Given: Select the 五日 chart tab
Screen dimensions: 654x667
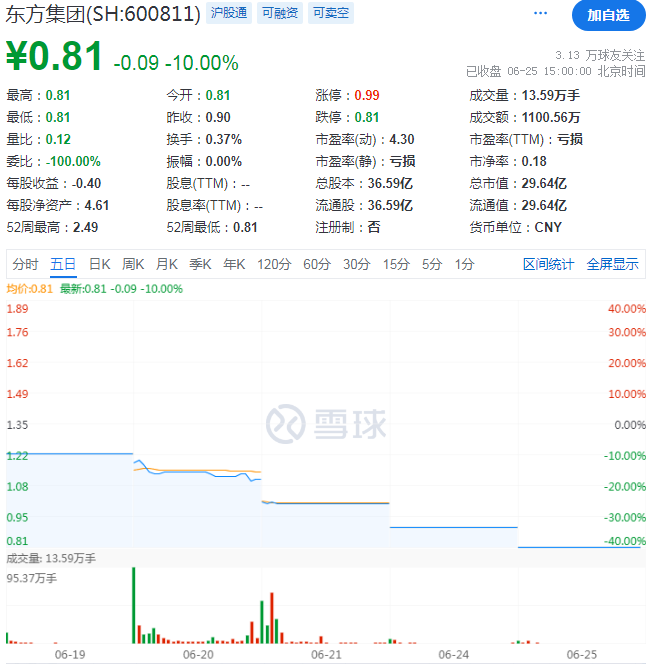Looking at the screenshot, I should [63, 264].
